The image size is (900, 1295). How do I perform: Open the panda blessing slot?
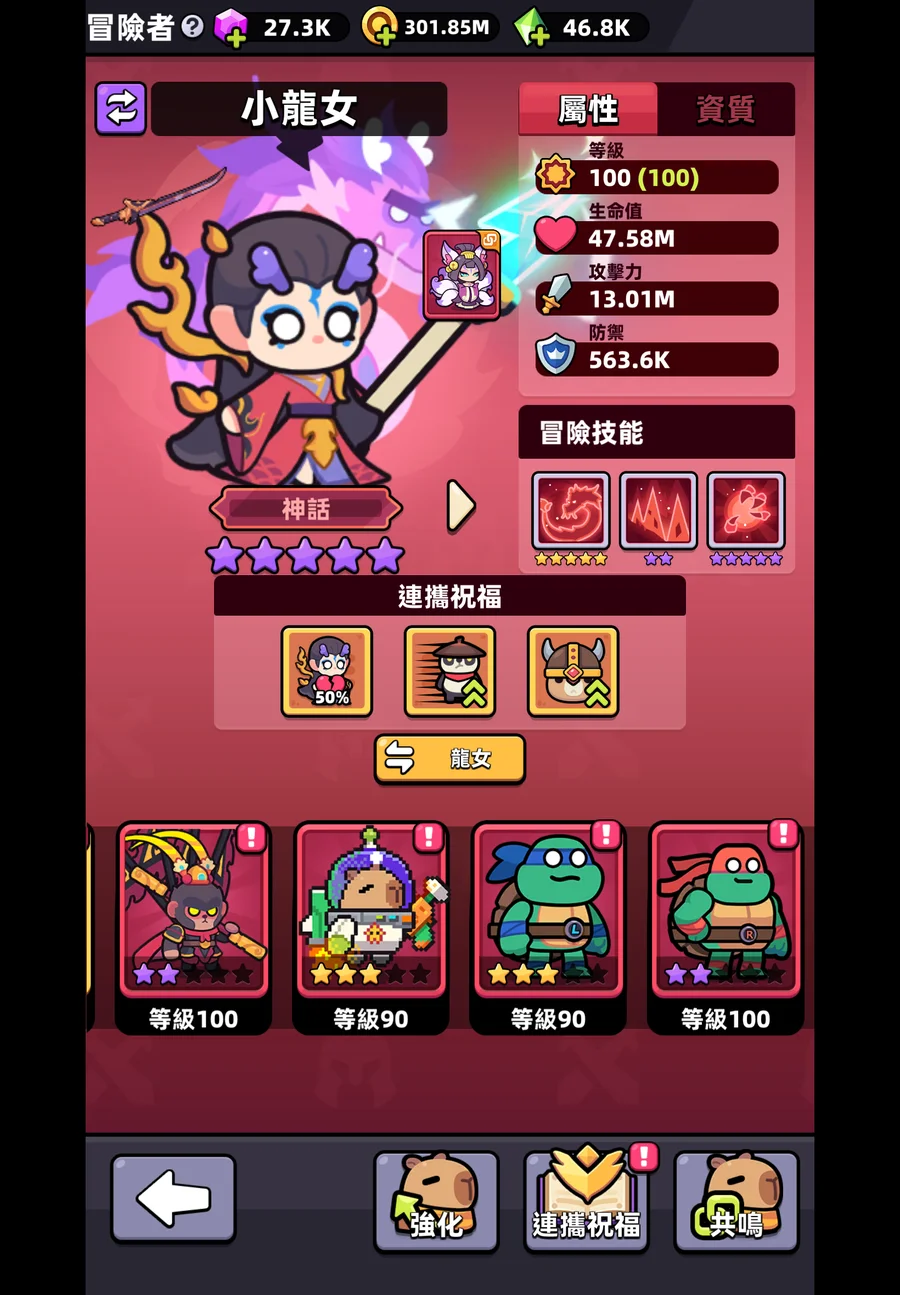(x=450, y=671)
